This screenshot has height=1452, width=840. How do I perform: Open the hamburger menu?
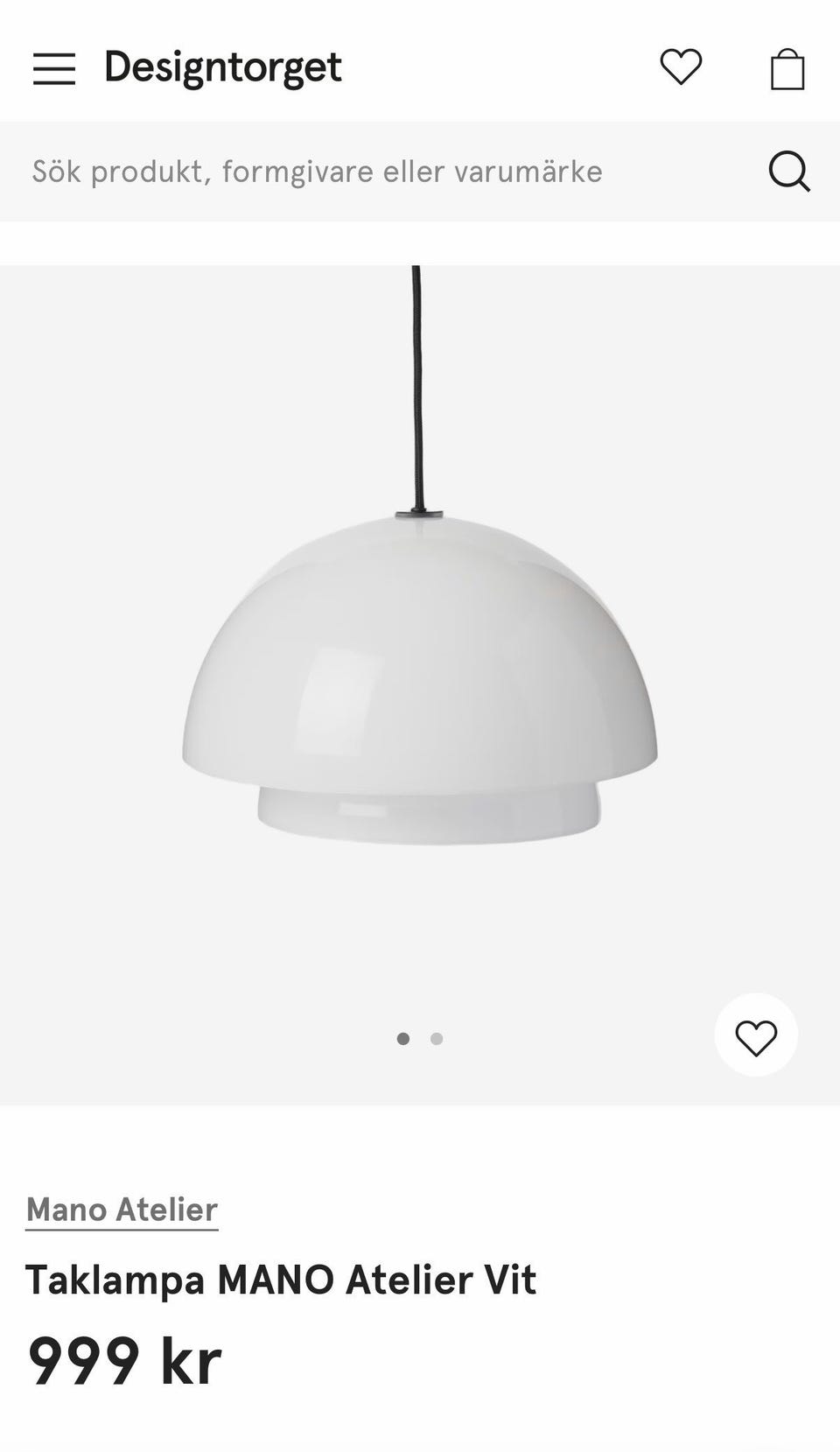[x=54, y=68]
